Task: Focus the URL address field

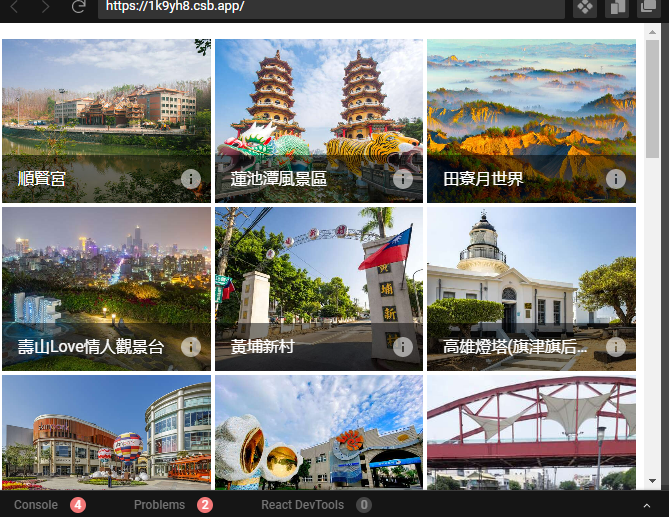Action: point(330,7)
